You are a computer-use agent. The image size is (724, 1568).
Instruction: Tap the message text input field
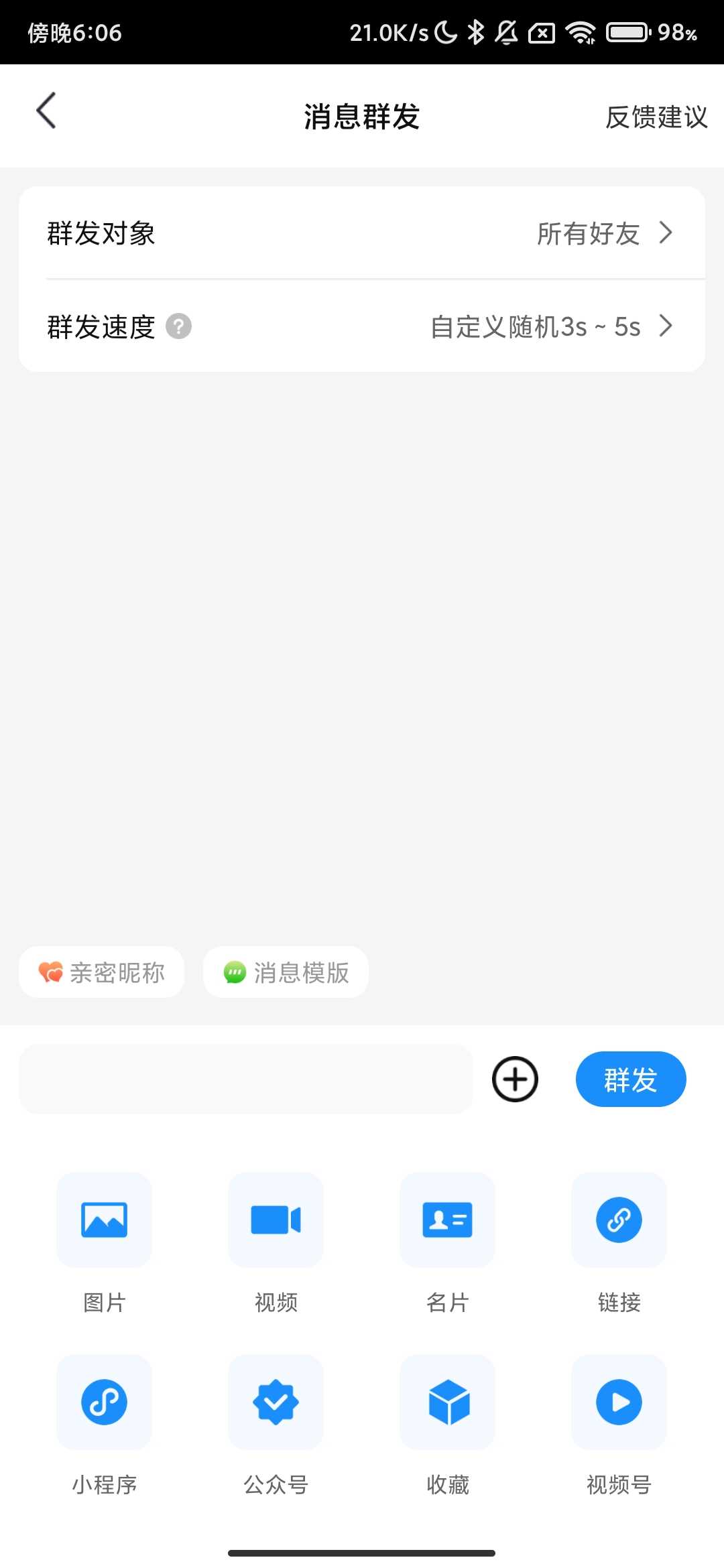click(245, 1079)
